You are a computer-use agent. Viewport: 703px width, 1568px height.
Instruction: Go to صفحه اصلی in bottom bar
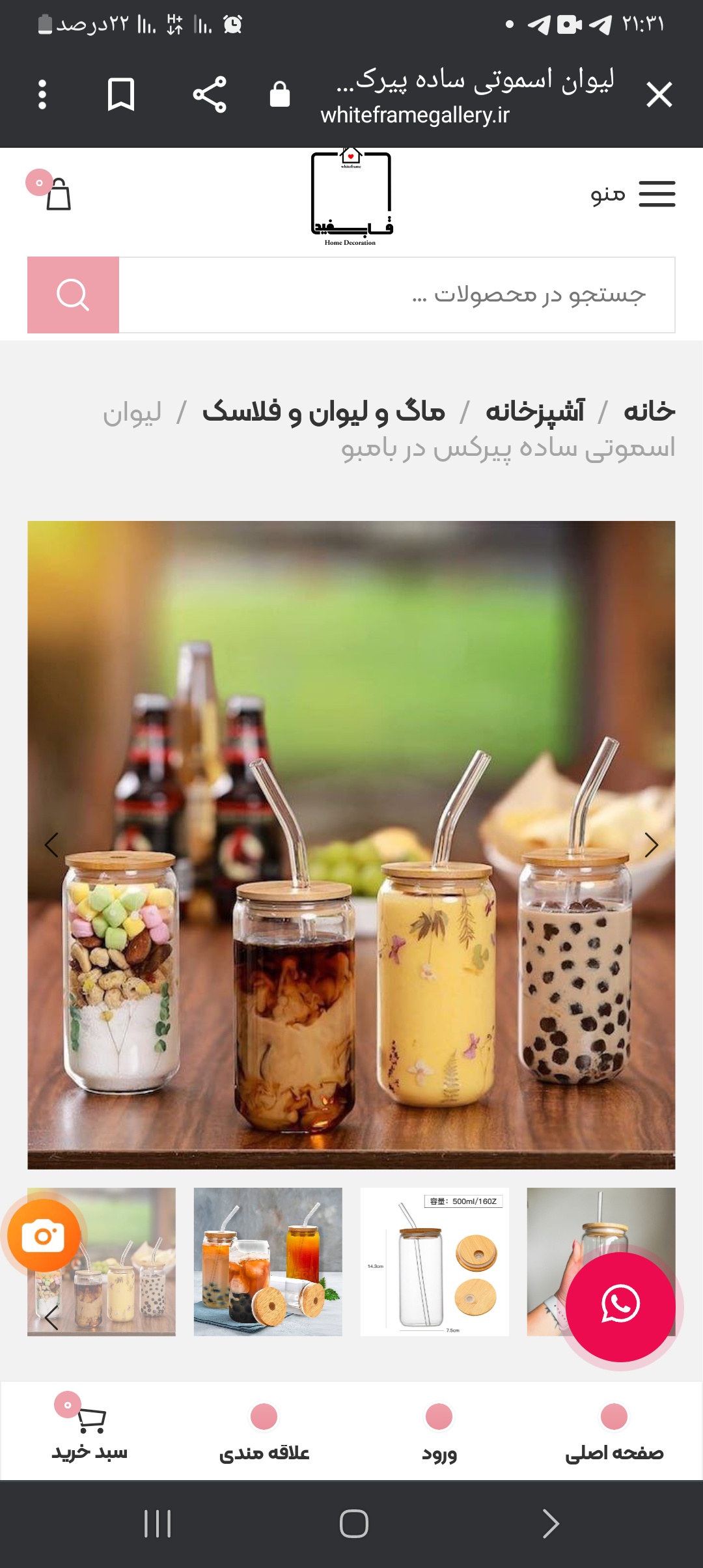click(x=614, y=1434)
